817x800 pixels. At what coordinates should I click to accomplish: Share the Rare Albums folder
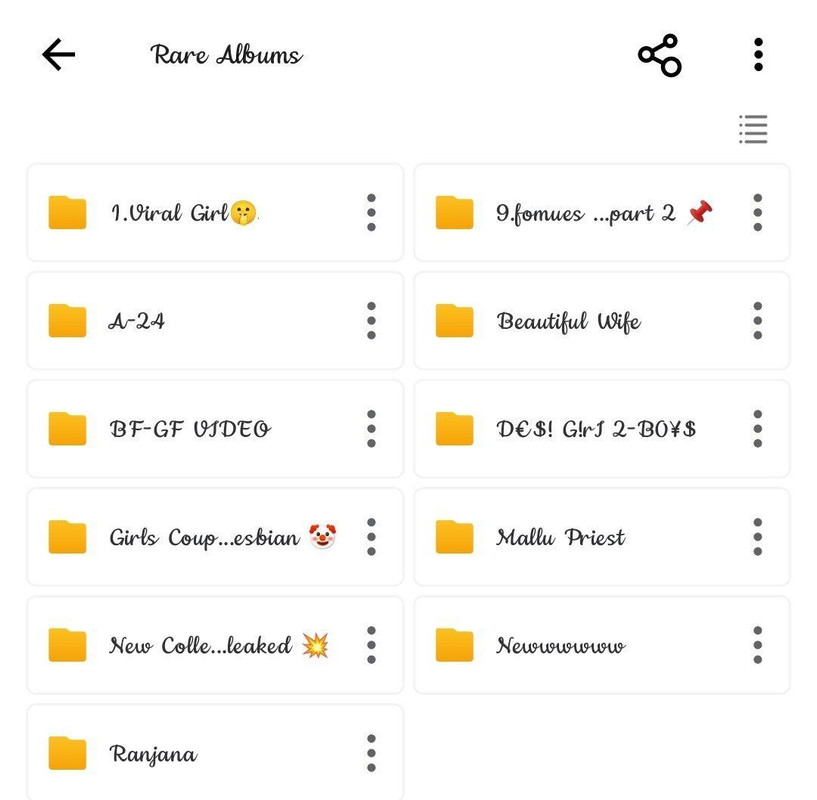pos(659,55)
